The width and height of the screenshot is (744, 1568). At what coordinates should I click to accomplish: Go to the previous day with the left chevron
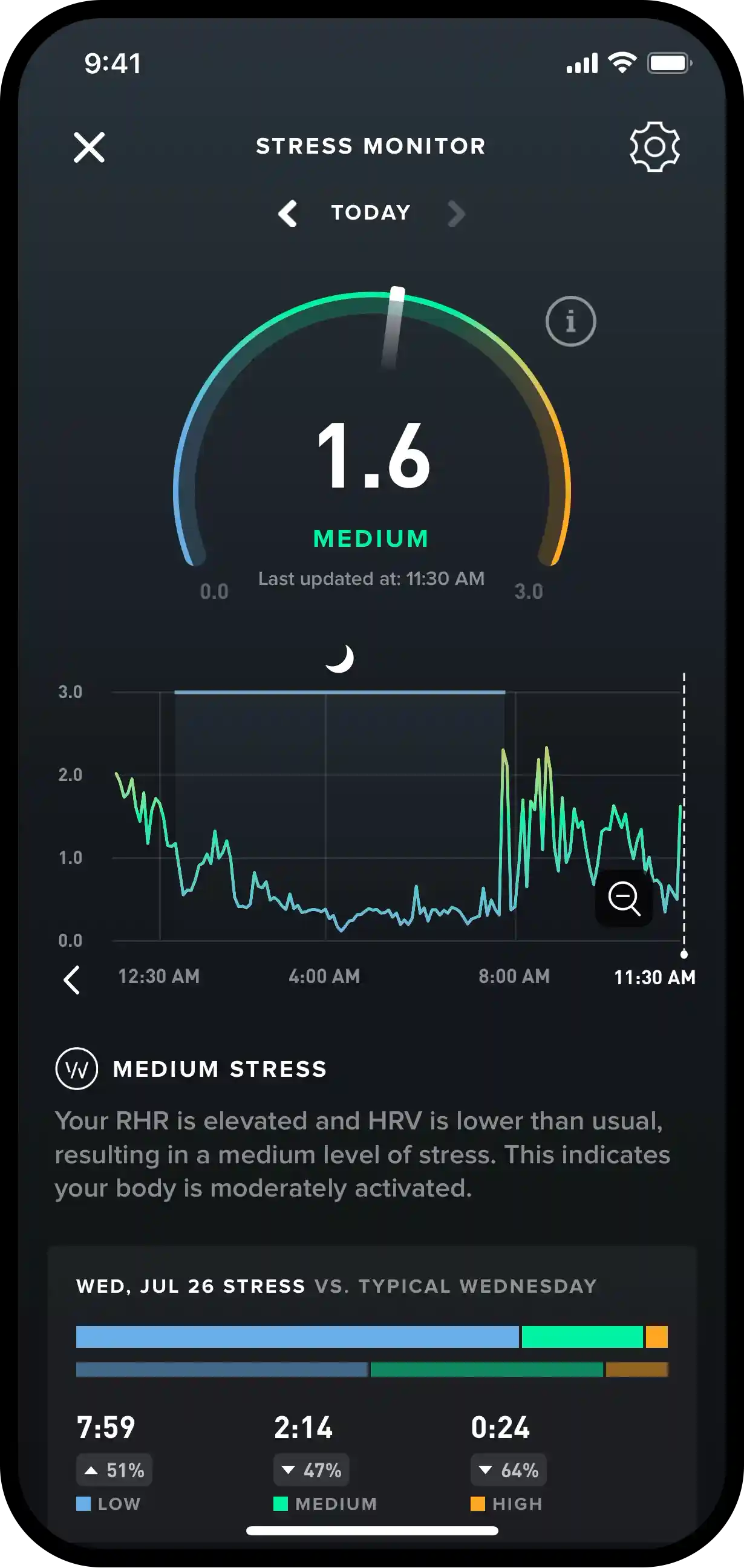(x=287, y=213)
